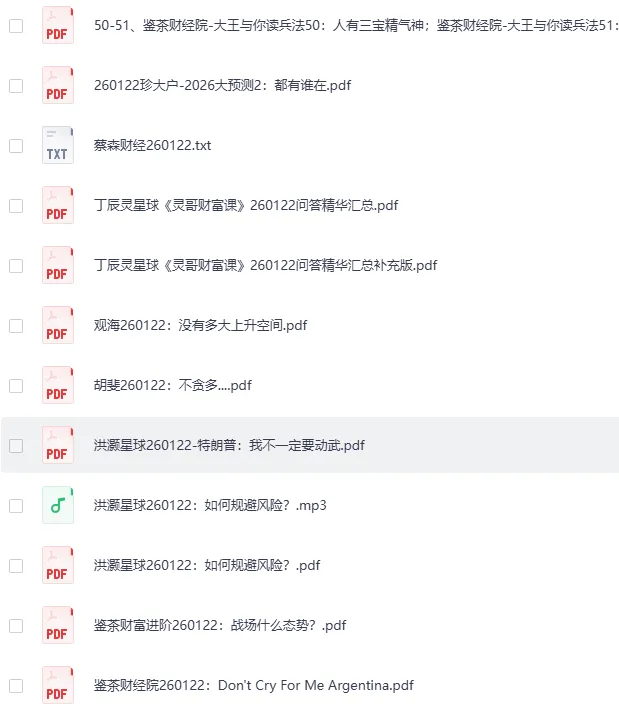Select checkbox for 蔡森财经260122.txt

coord(16,146)
